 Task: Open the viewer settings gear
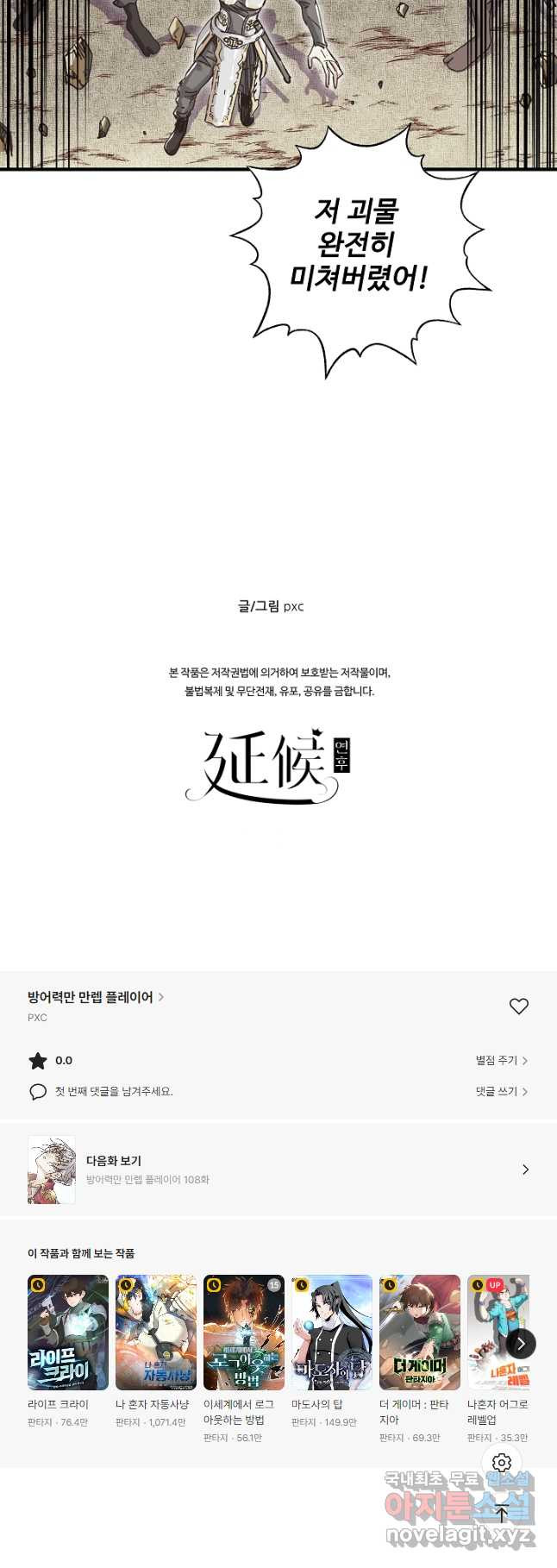[502, 1463]
